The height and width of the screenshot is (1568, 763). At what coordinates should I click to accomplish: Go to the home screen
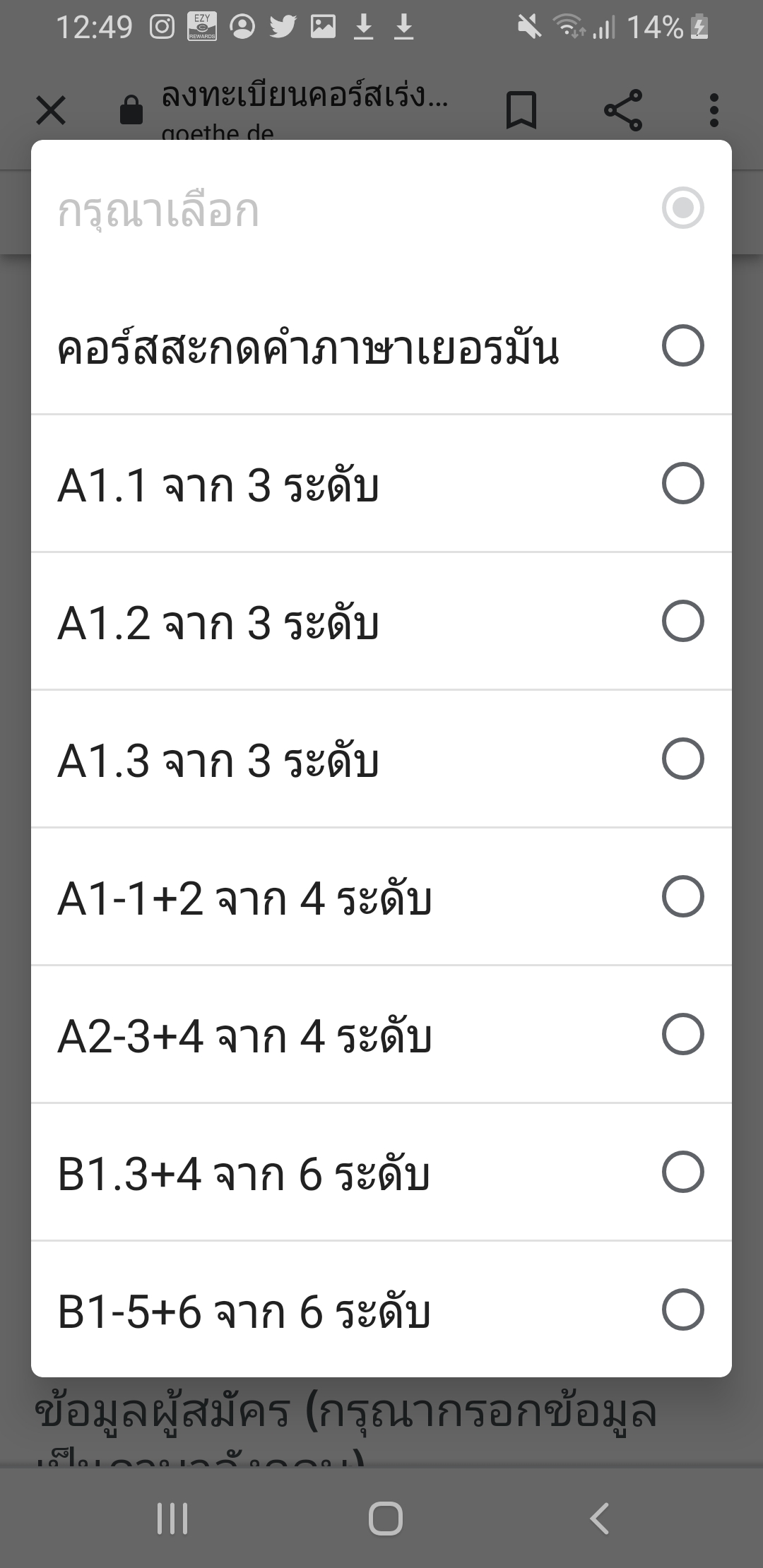point(386,1519)
